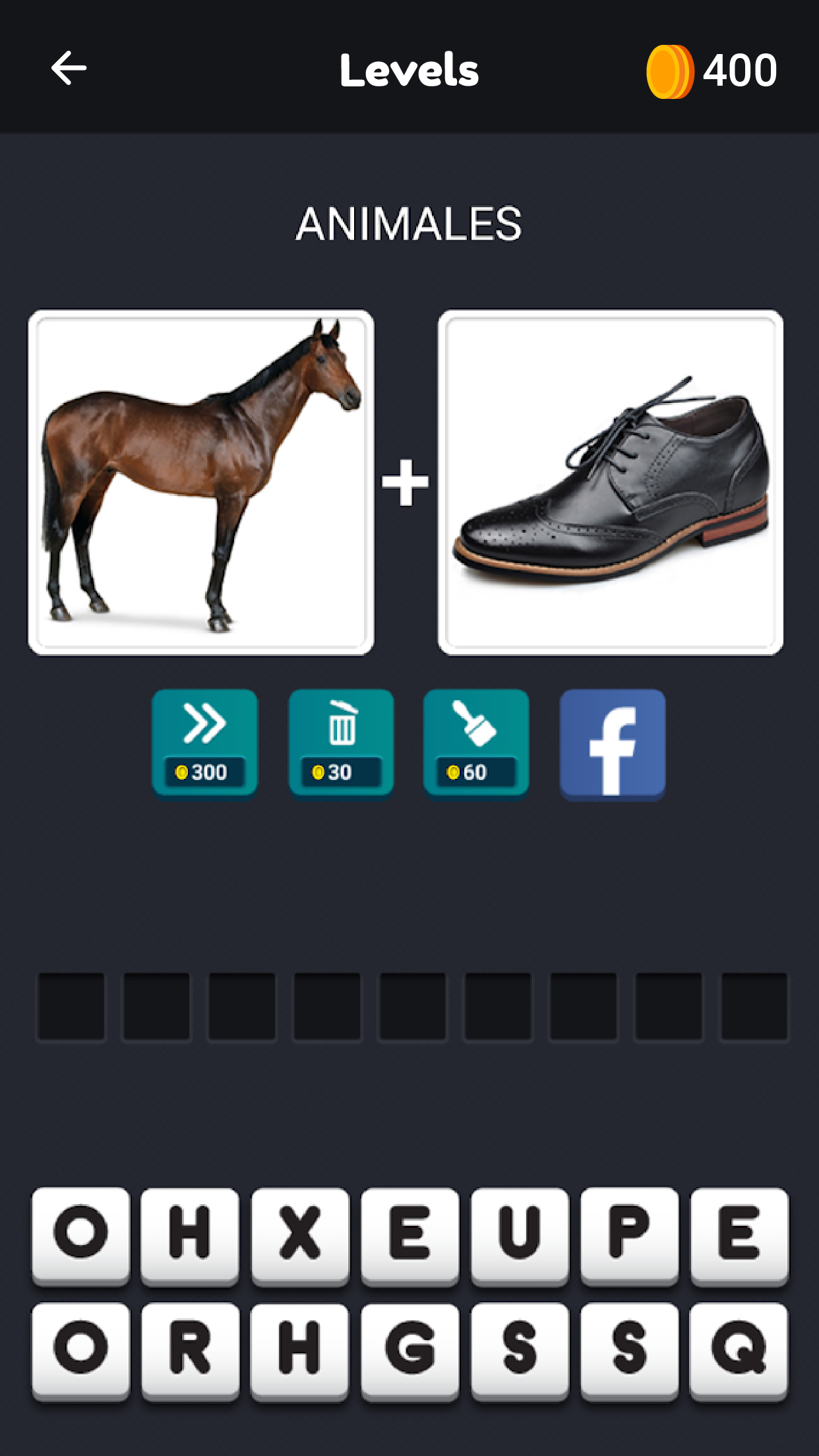This screenshot has height=1456, width=819.
Task: Use the Skip level booster for 300 coins
Action: (x=204, y=744)
